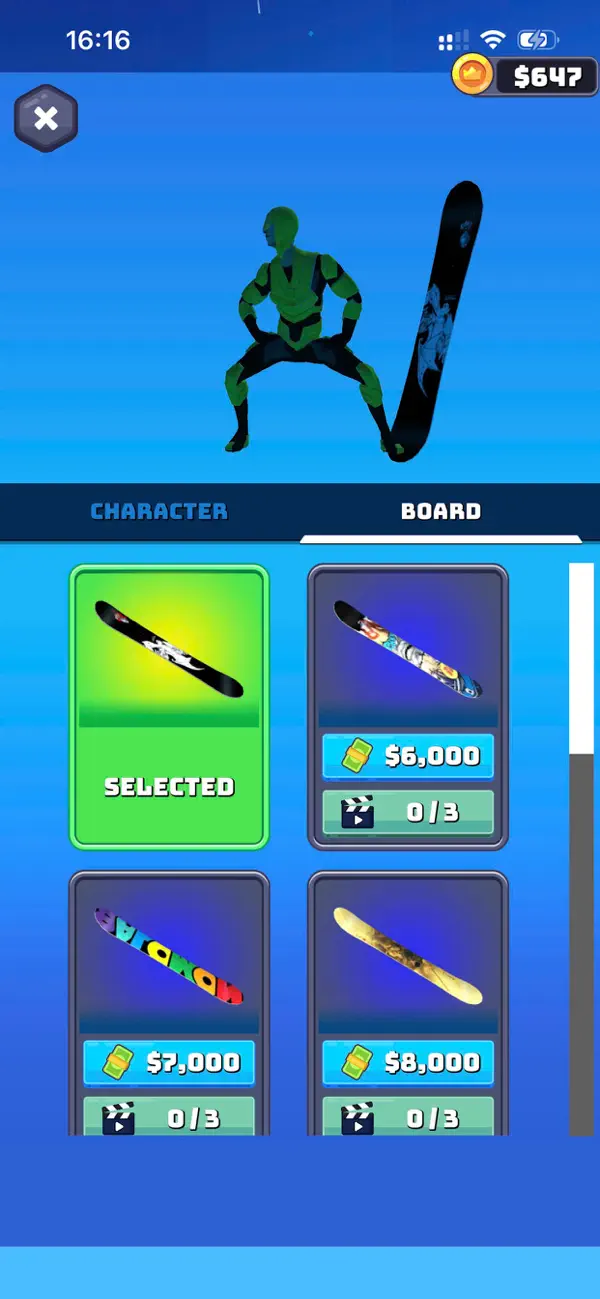Switch to the Character tab
600x1299 pixels.
(x=159, y=511)
